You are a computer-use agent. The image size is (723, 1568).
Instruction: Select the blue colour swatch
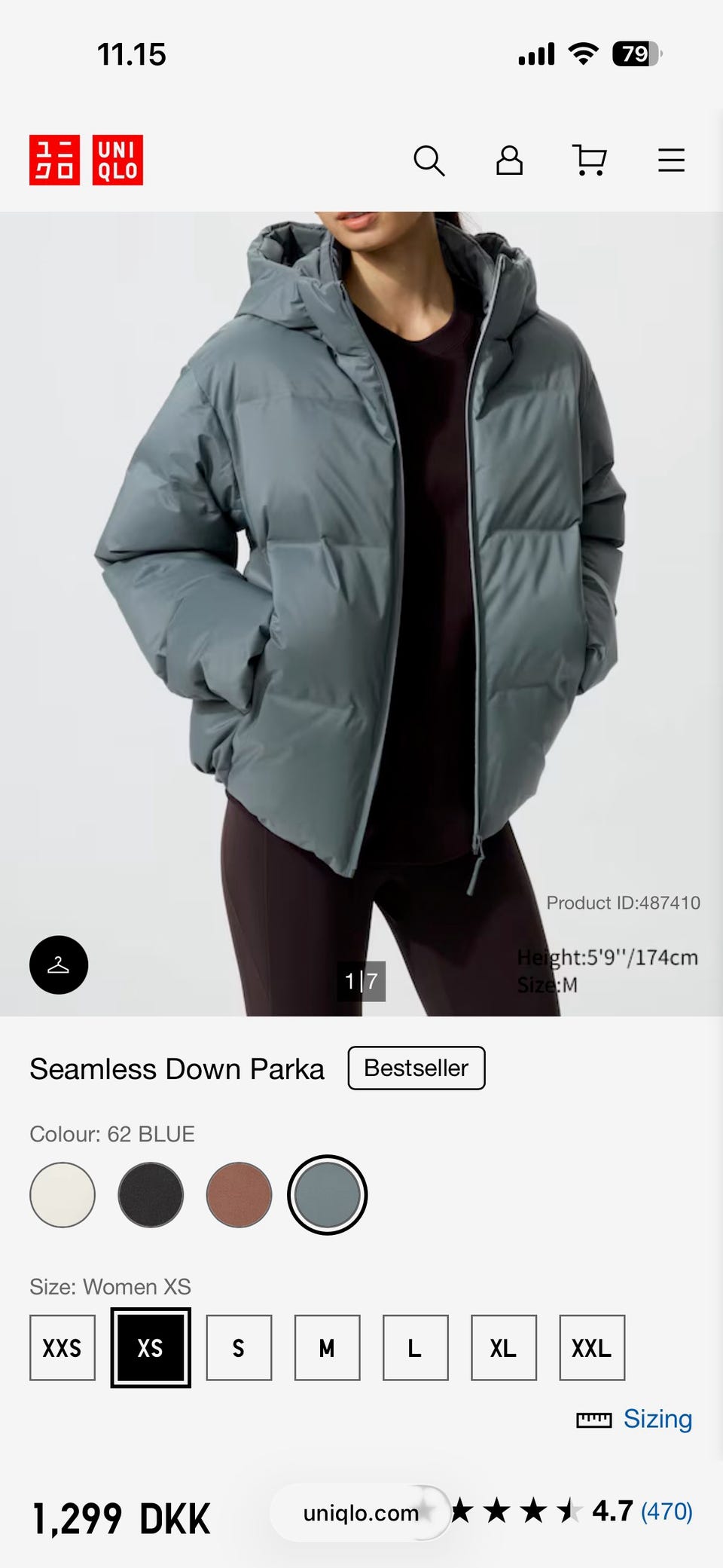[x=327, y=1195]
